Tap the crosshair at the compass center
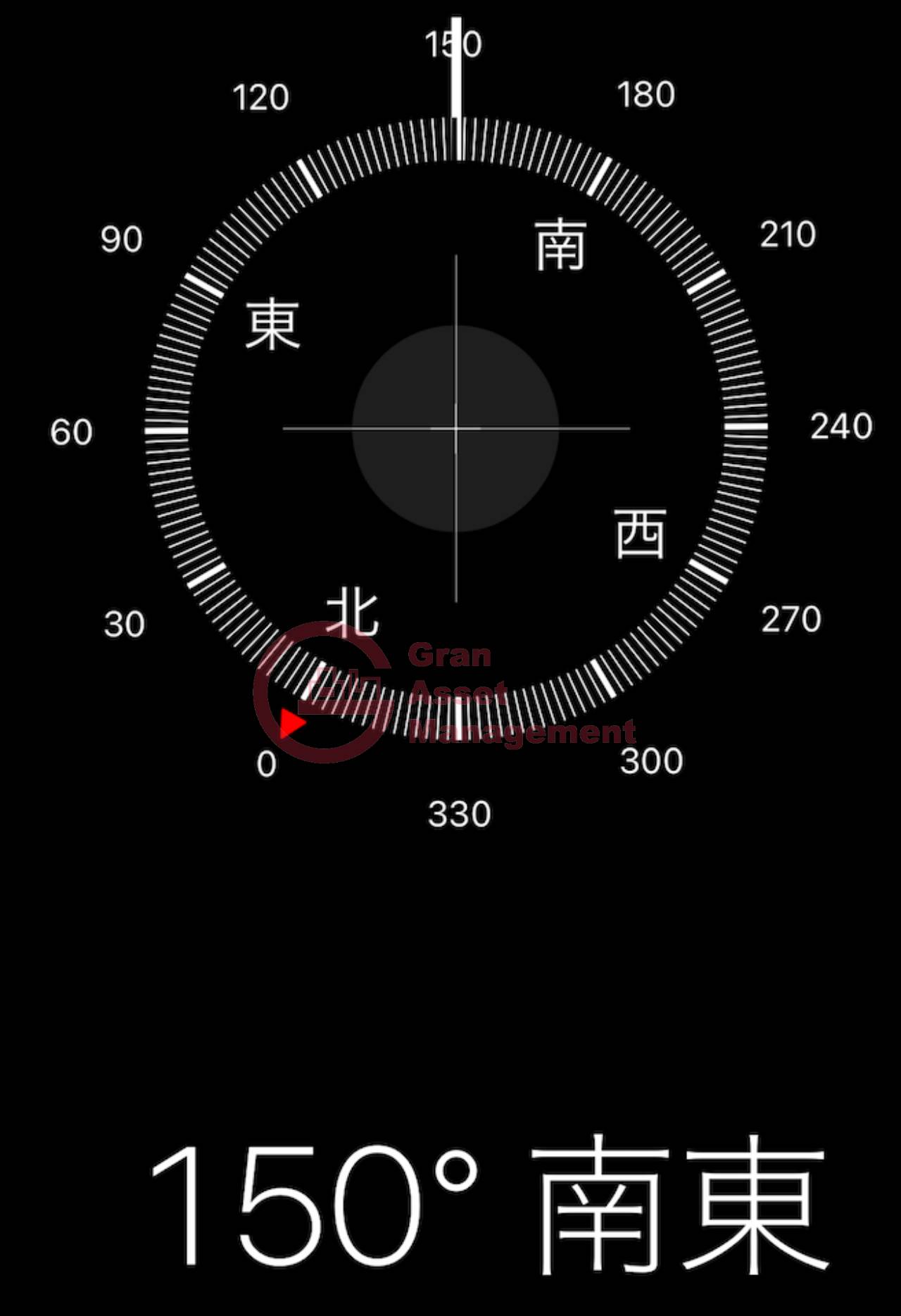Viewport: 901px width, 1316px height. click(x=456, y=426)
